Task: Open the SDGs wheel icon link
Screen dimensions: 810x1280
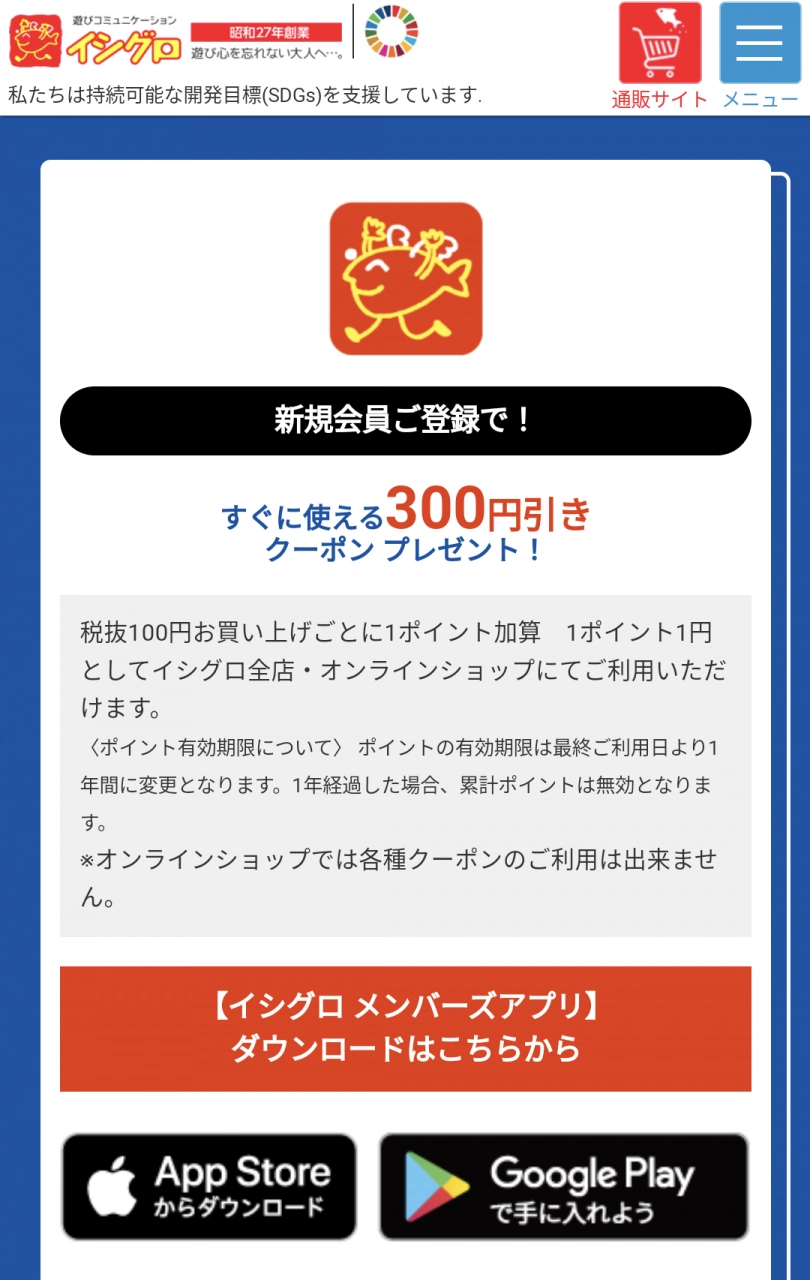Action: (393, 32)
